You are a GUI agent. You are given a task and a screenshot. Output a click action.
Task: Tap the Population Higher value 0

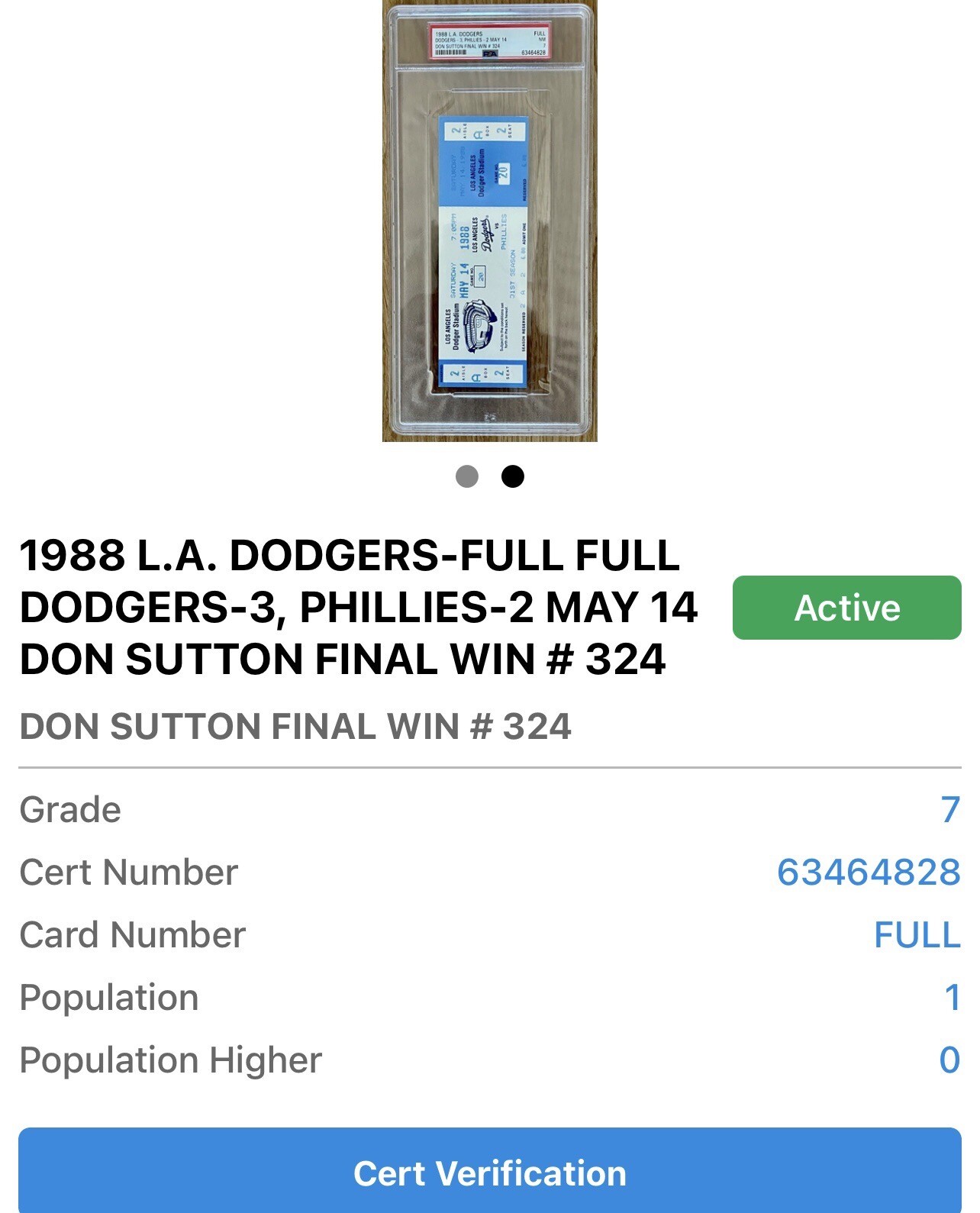click(x=949, y=1060)
